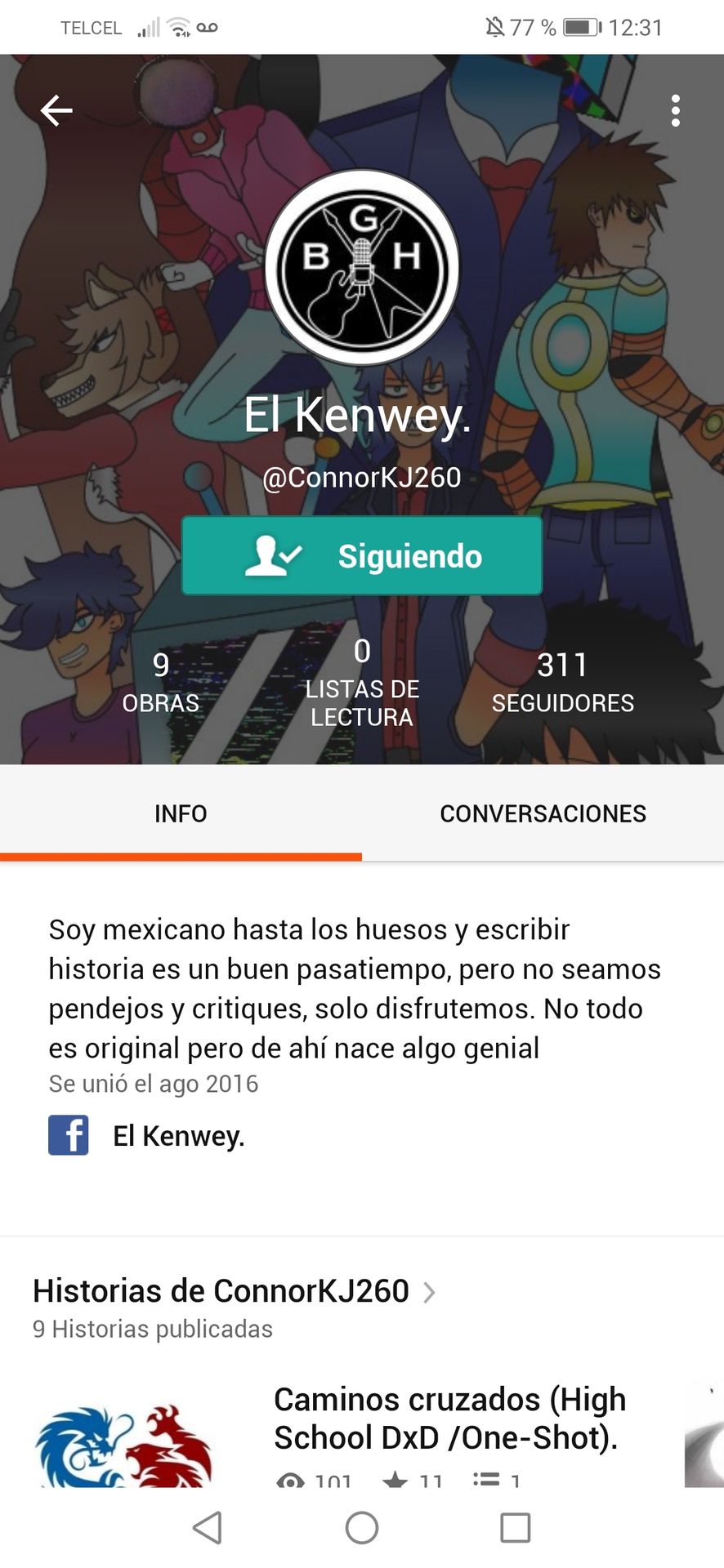The width and height of the screenshot is (724, 1568).
Task: View the BGH profile picture
Action: (361, 268)
